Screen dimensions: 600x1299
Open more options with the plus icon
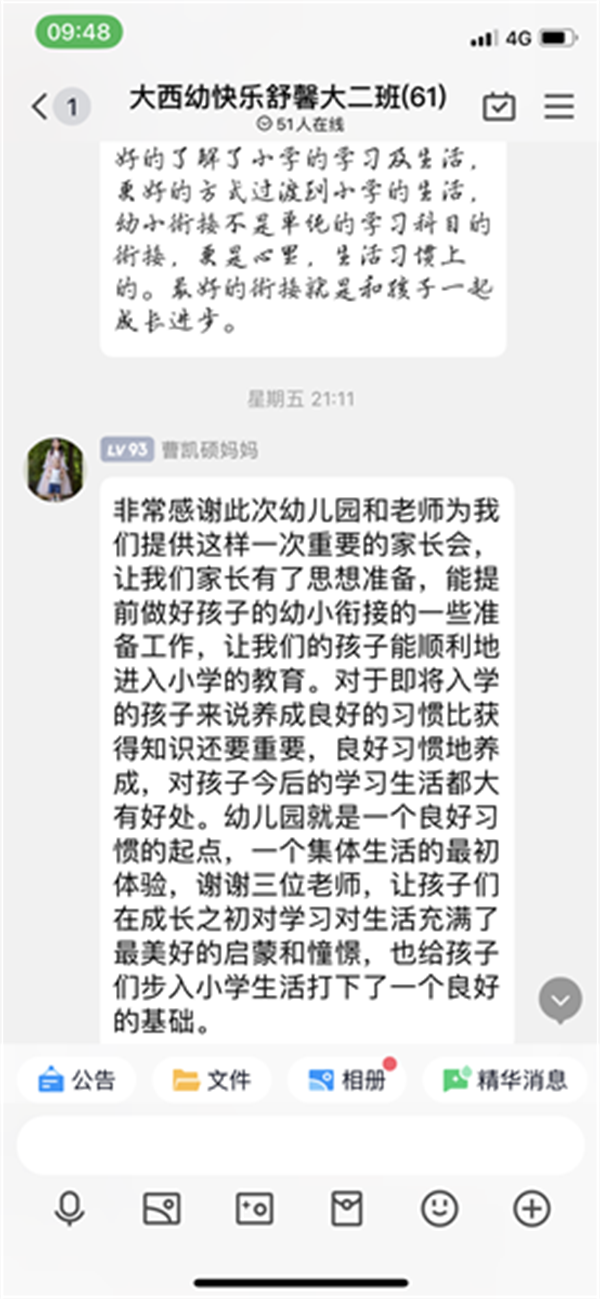click(532, 1209)
